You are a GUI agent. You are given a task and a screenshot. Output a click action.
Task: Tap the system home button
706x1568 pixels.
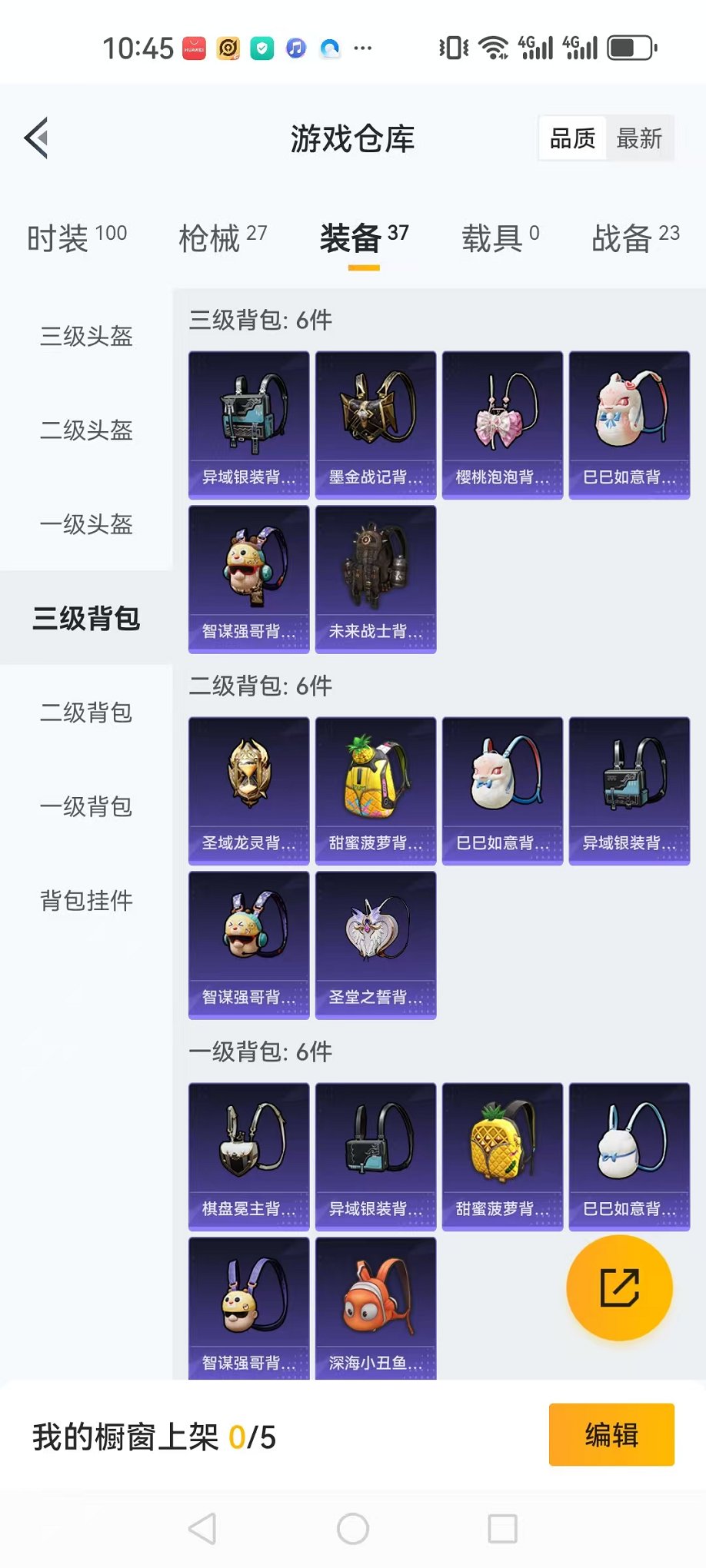point(353,1529)
